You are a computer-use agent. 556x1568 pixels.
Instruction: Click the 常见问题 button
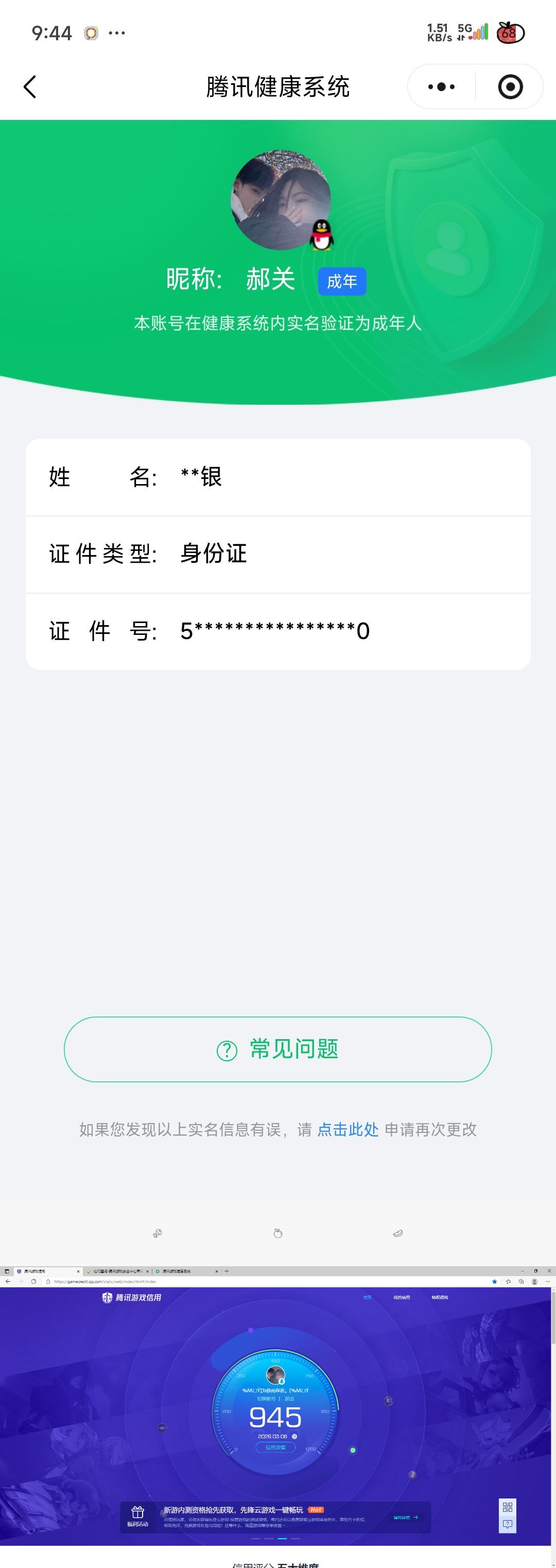tap(277, 1049)
